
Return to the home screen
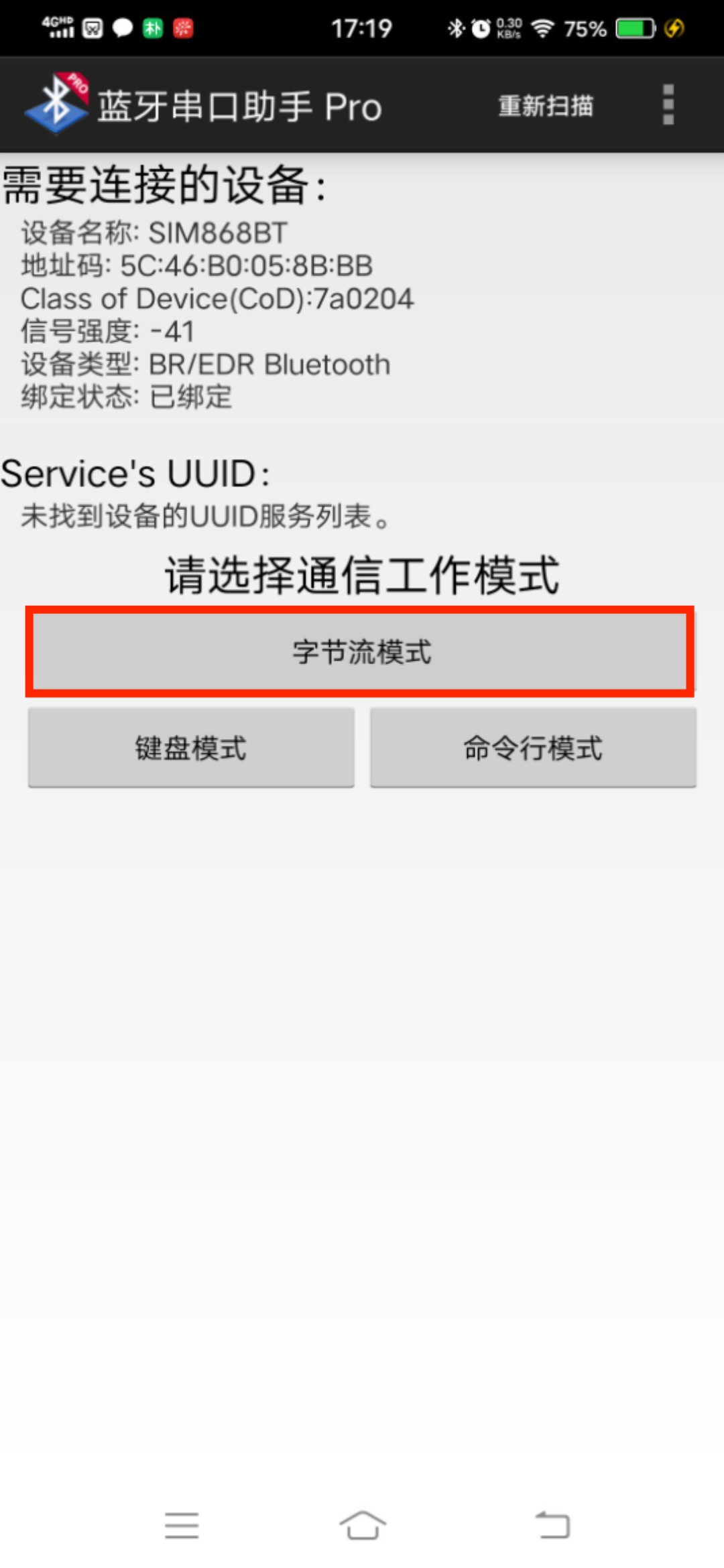pos(362,1525)
